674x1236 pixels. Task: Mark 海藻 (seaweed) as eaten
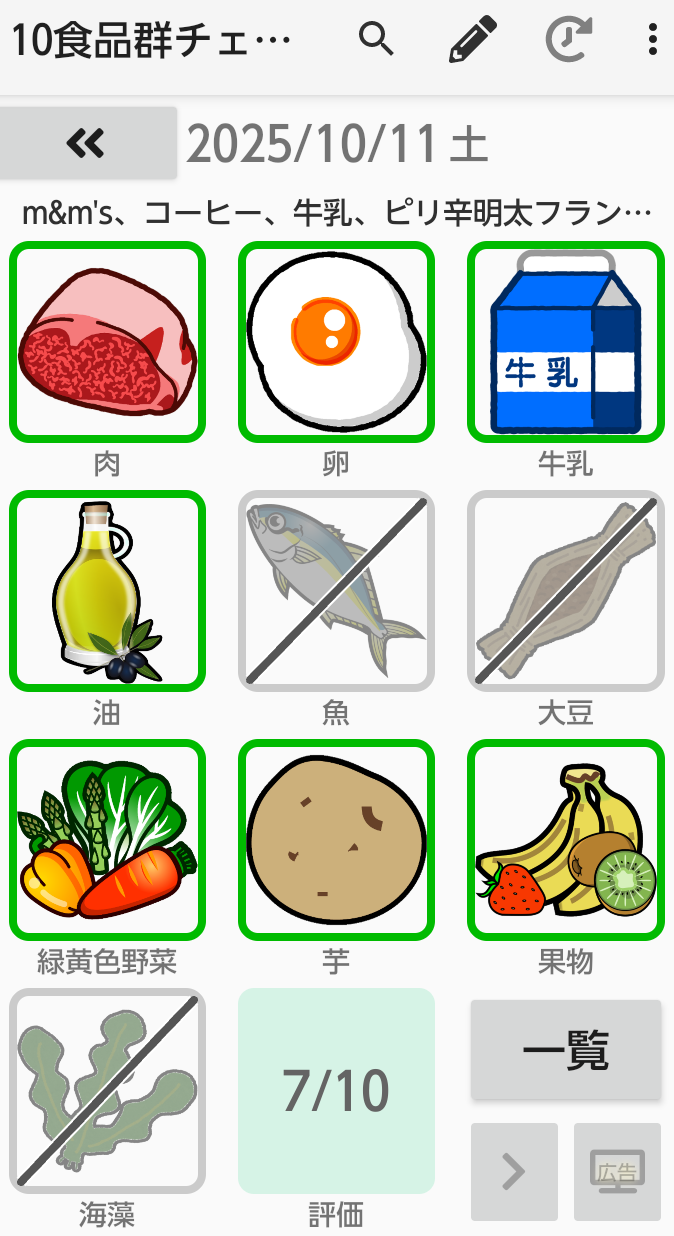pyautogui.click(x=107, y=1090)
